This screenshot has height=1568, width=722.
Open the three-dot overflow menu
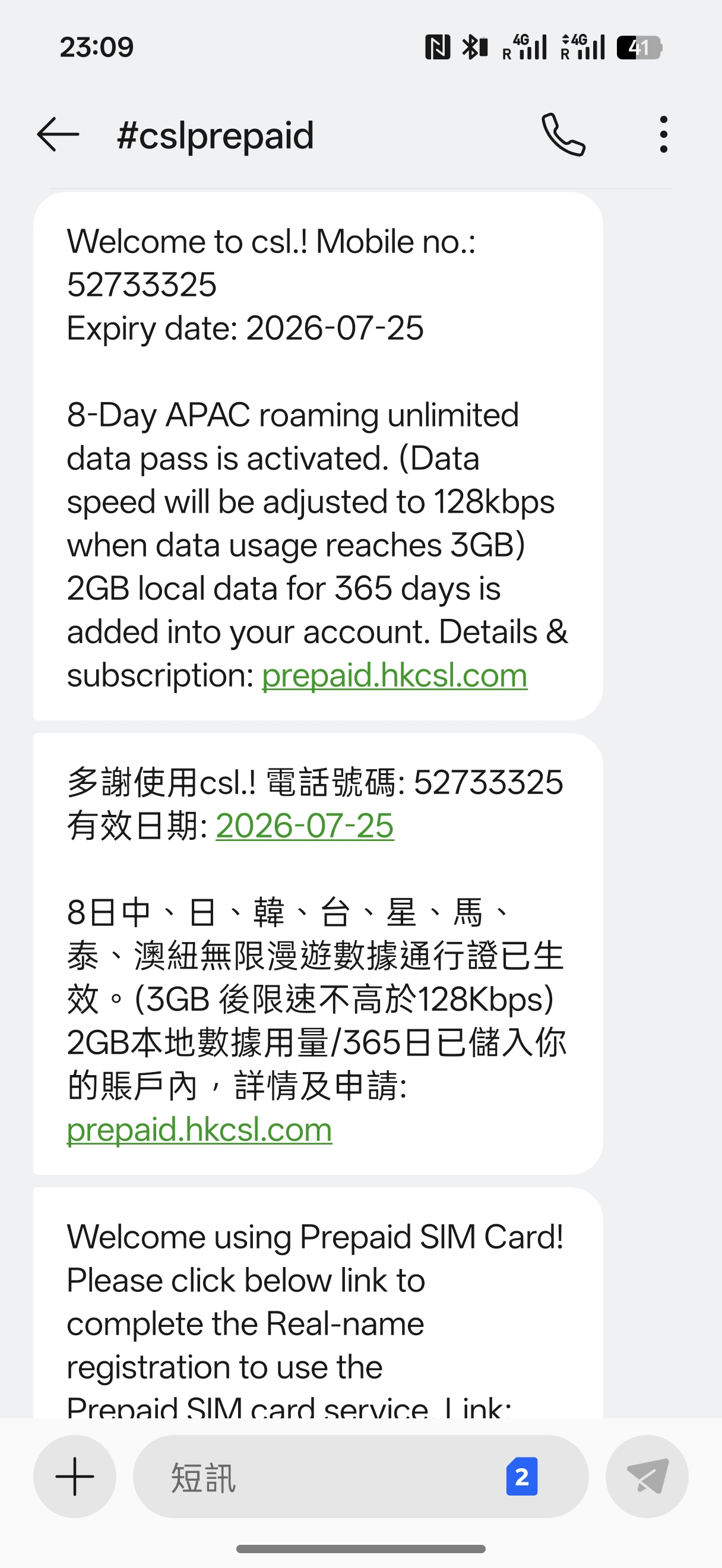click(x=663, y=134)
